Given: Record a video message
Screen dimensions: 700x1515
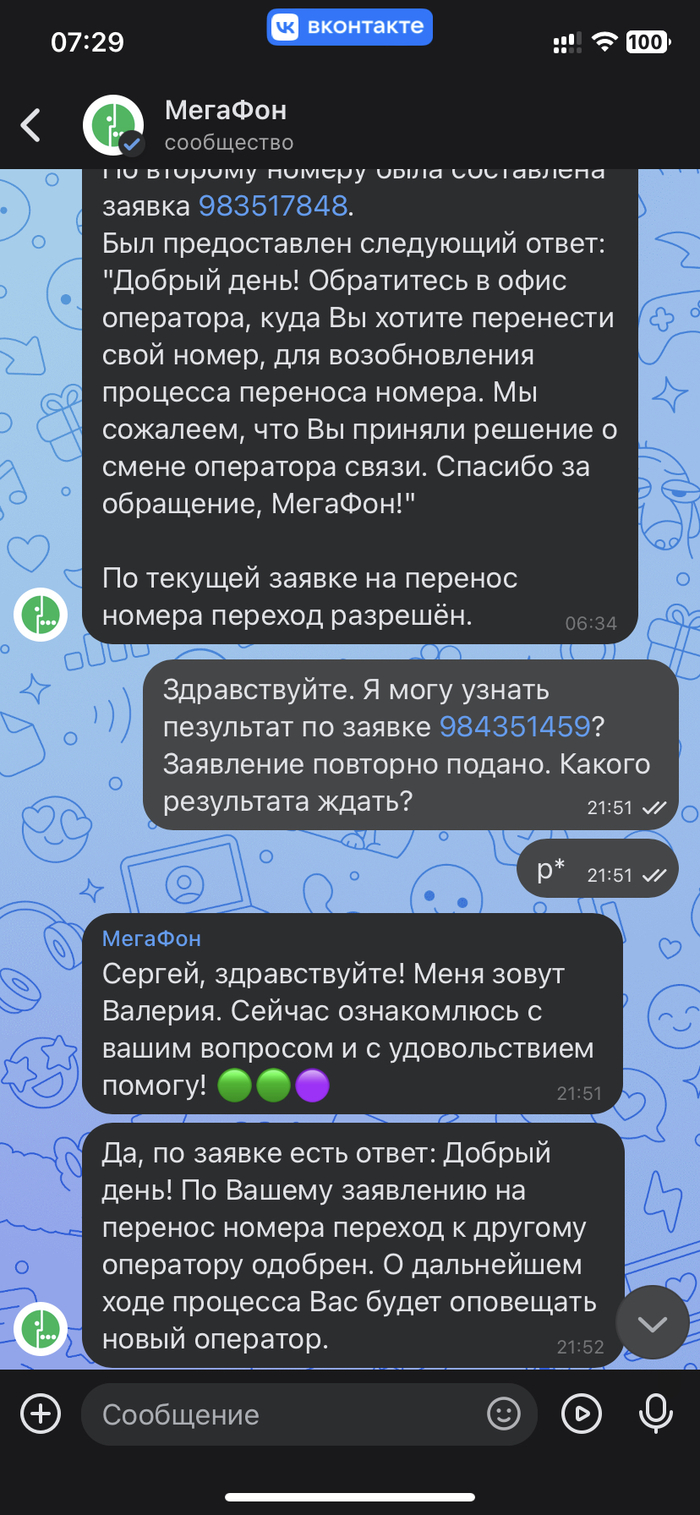Looking at the screenshot, I should click(581, 1413).
